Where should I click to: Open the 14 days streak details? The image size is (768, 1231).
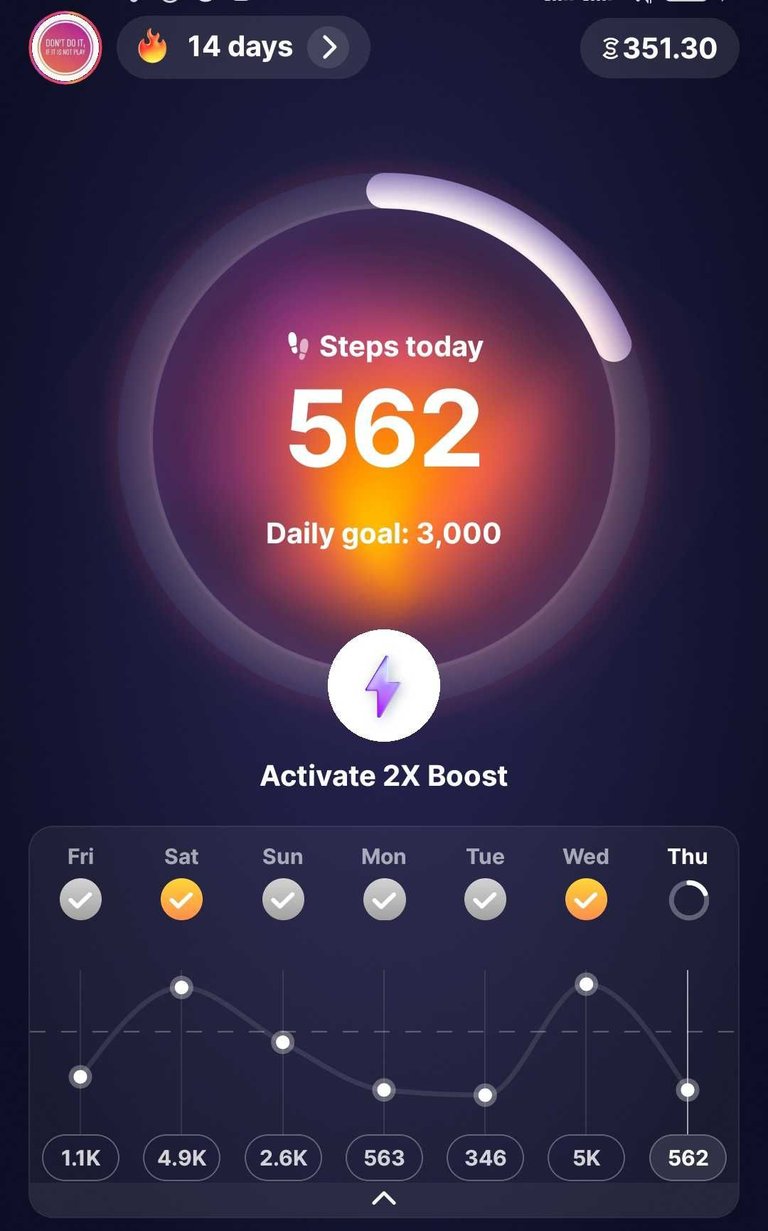(x=243, y=47)
